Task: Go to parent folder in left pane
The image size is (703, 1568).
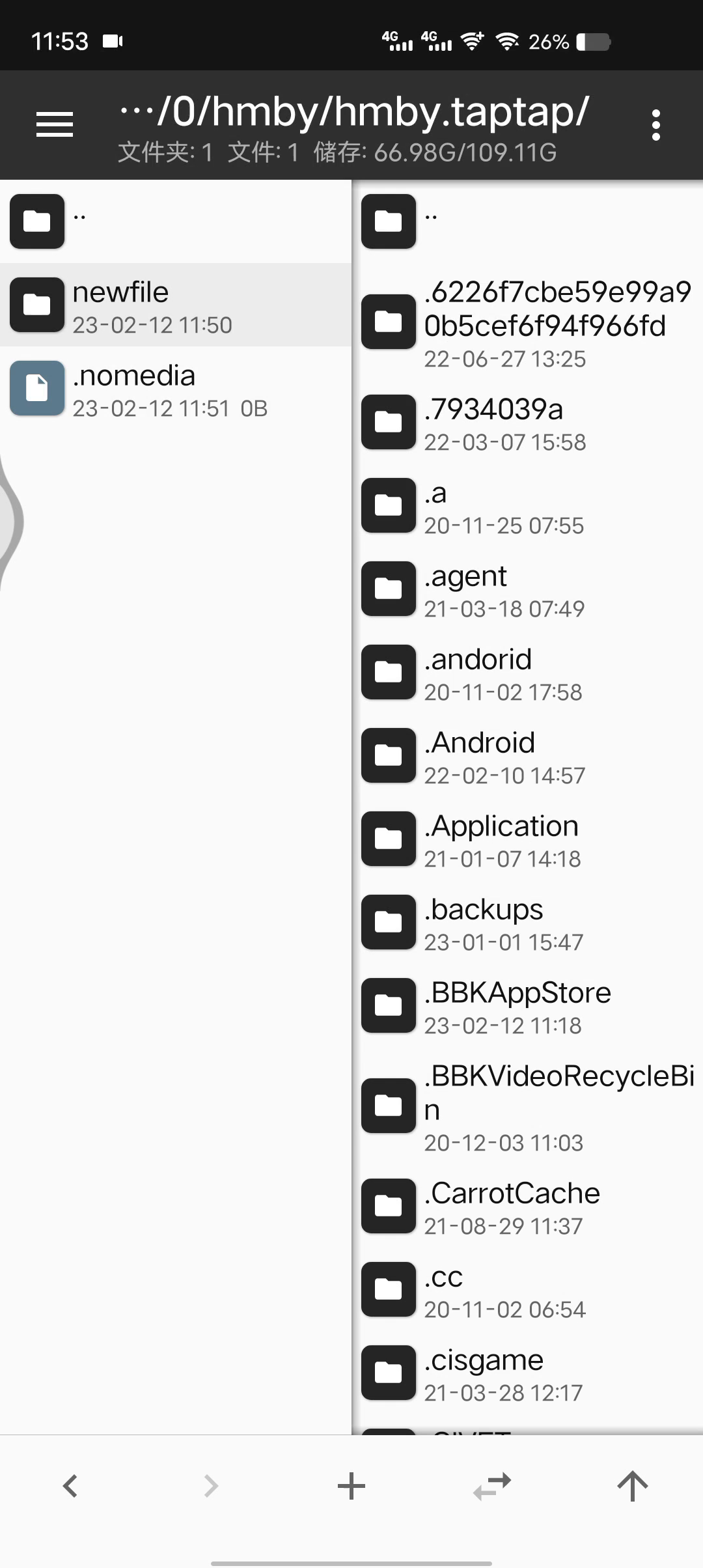Action: [176, 221]
